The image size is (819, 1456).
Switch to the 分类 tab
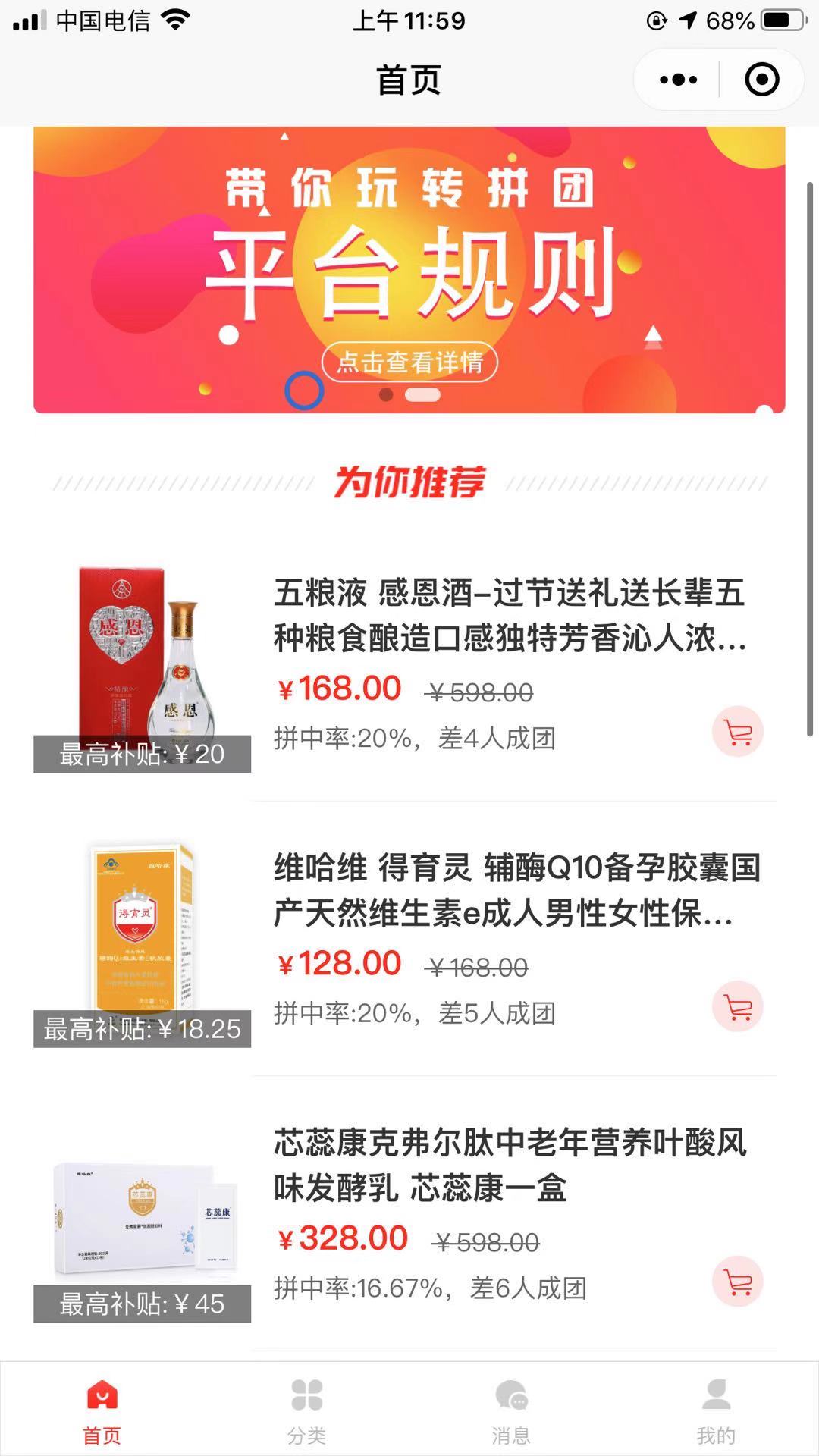pos(307,1410)
